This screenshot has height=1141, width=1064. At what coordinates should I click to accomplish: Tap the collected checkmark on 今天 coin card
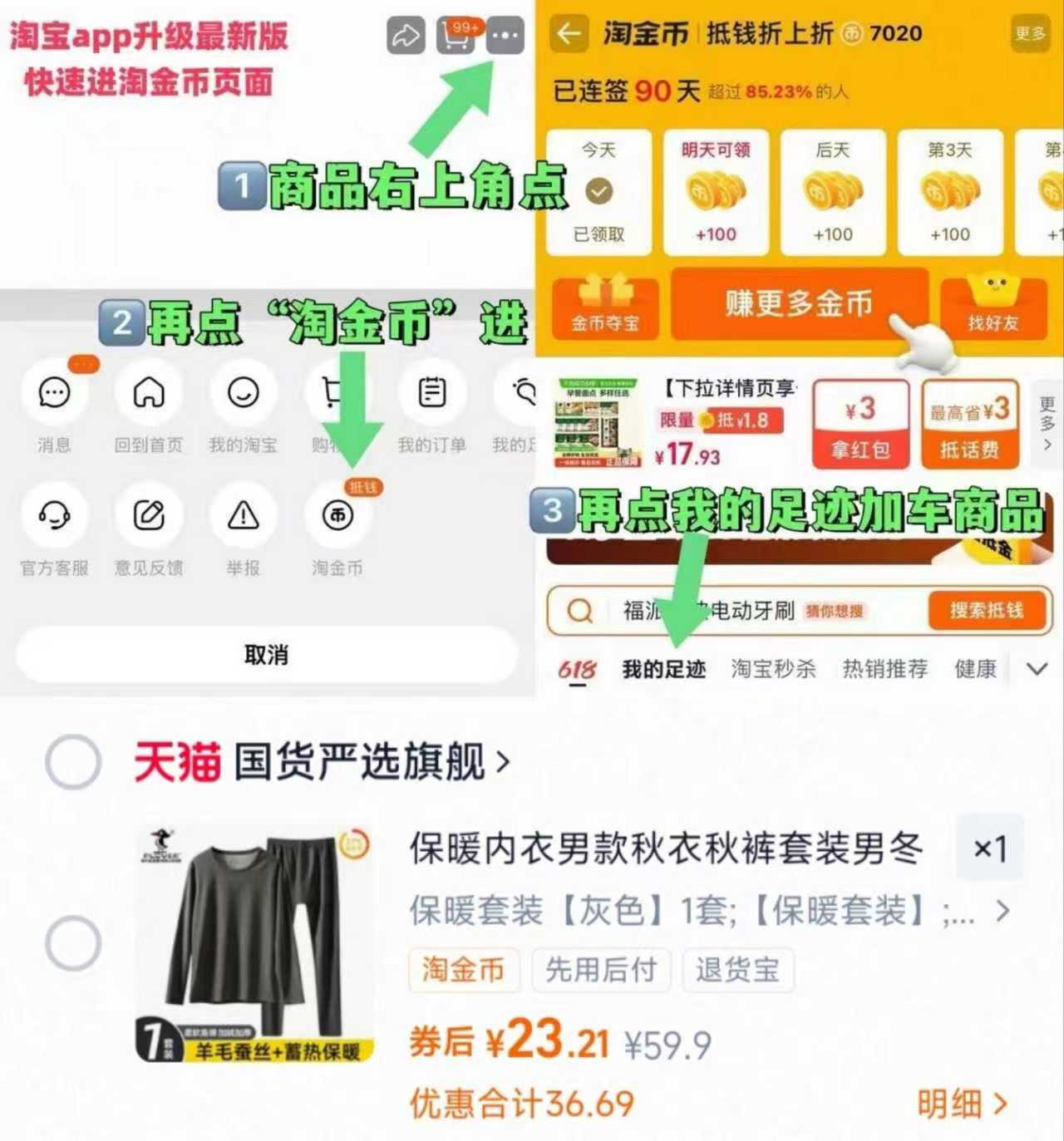click(x=598, y=189)
